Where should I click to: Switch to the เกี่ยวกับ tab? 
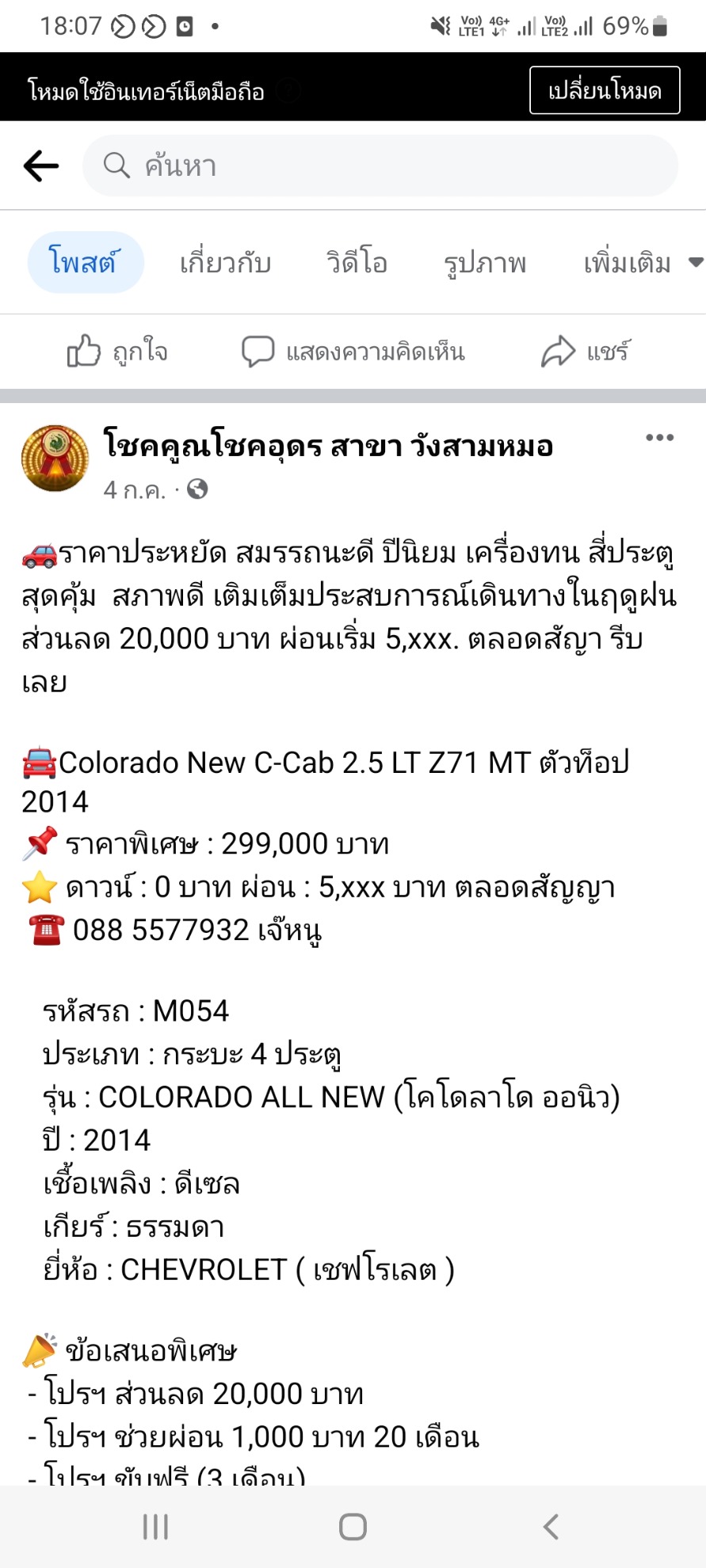(226, 262)
